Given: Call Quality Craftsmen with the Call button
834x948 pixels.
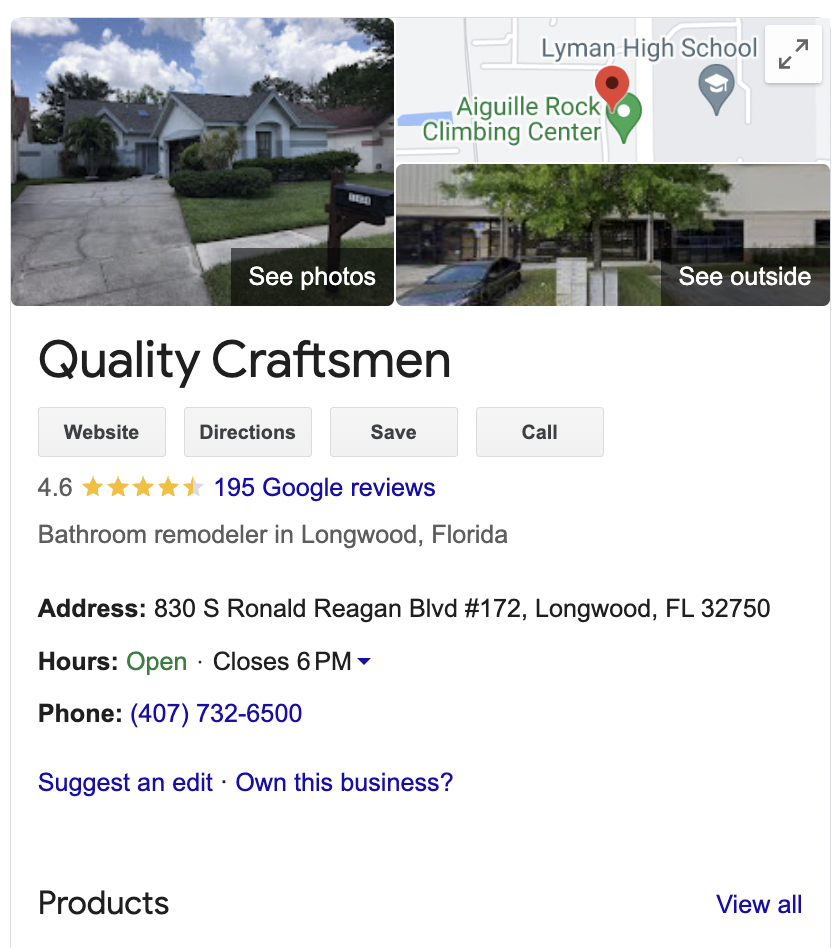Looking at the screenshot, I should (539, 432).
